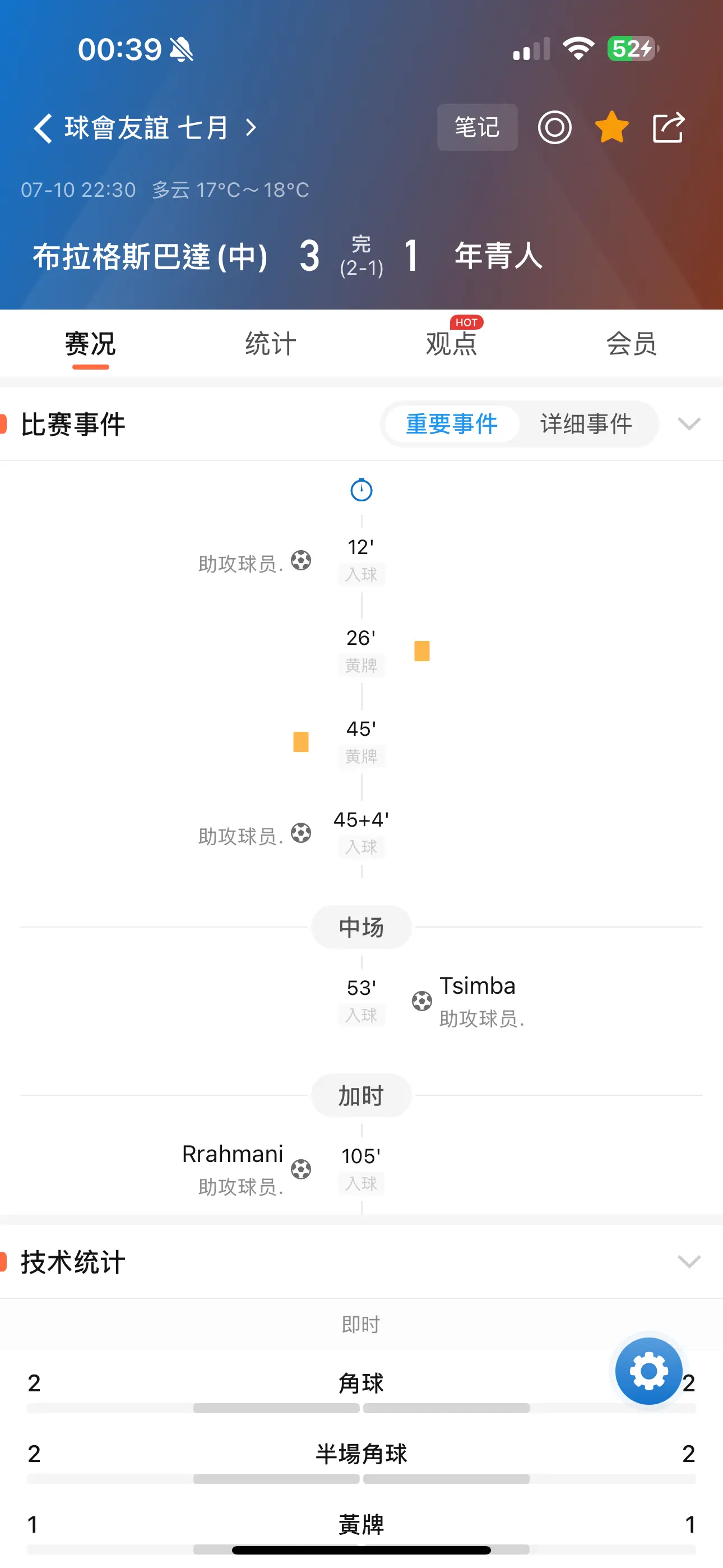
Task: Collapse the 比赛事件 section
Action: pyautogui.click(x=689, y=423)
